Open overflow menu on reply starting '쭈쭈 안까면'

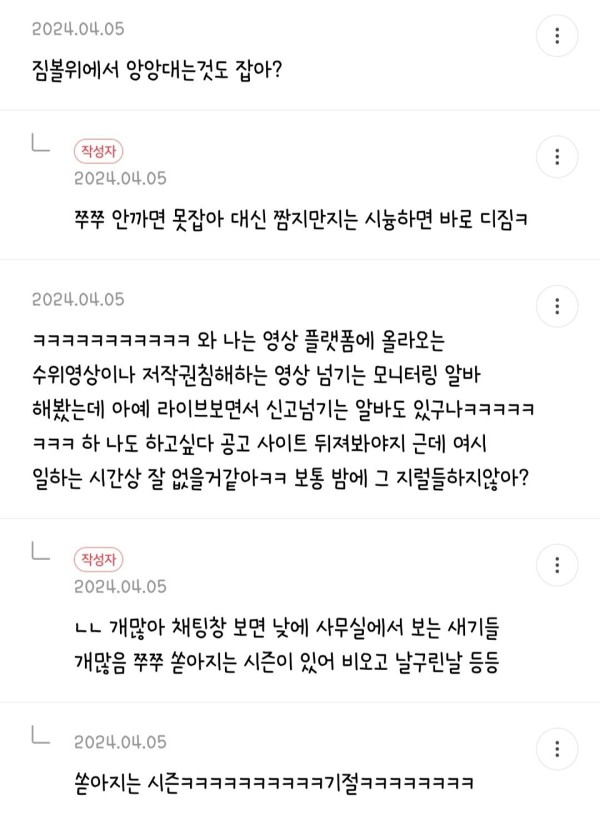pyautogui.click(x=556, y=156)
